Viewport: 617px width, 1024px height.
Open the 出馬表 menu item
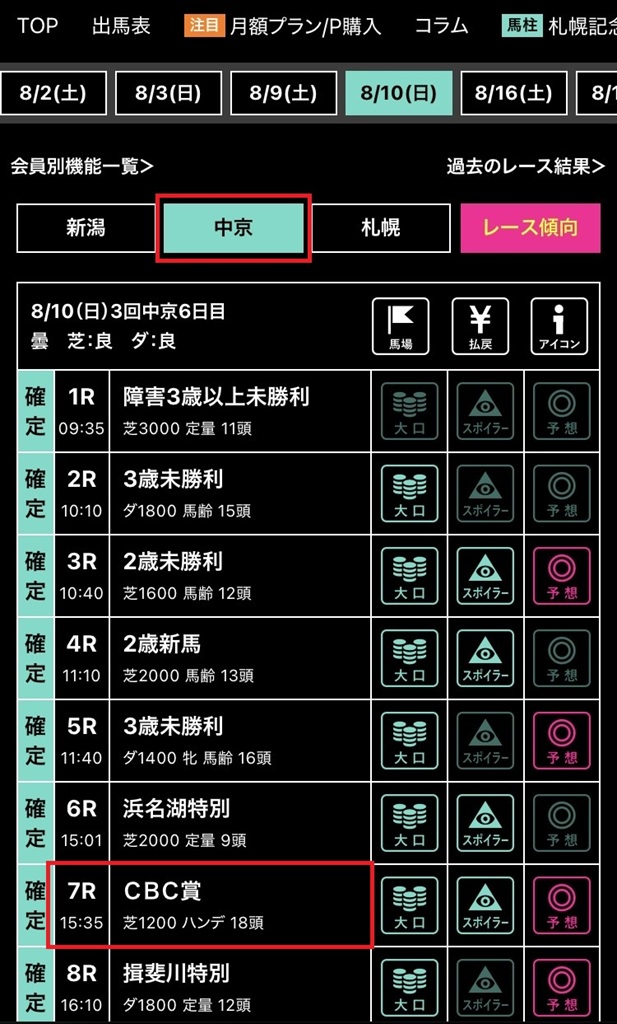pos(121,26)
